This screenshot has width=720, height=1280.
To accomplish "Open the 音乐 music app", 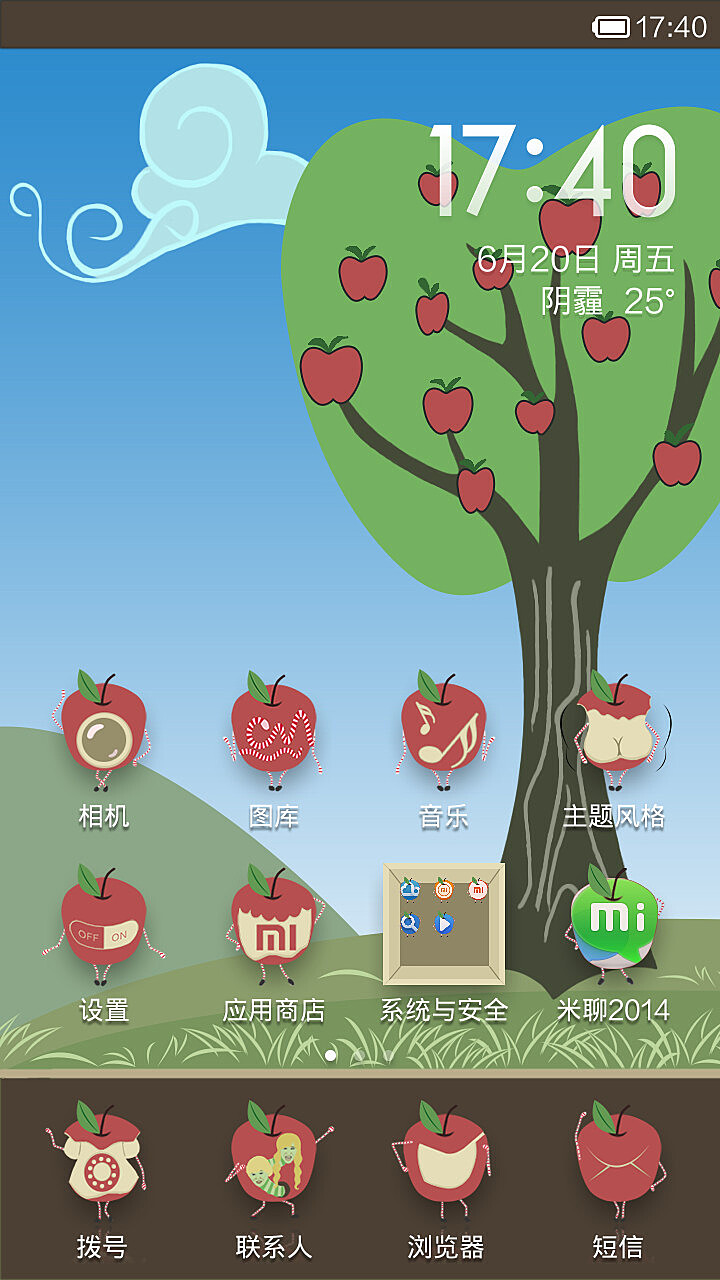I will pos(444,735).
